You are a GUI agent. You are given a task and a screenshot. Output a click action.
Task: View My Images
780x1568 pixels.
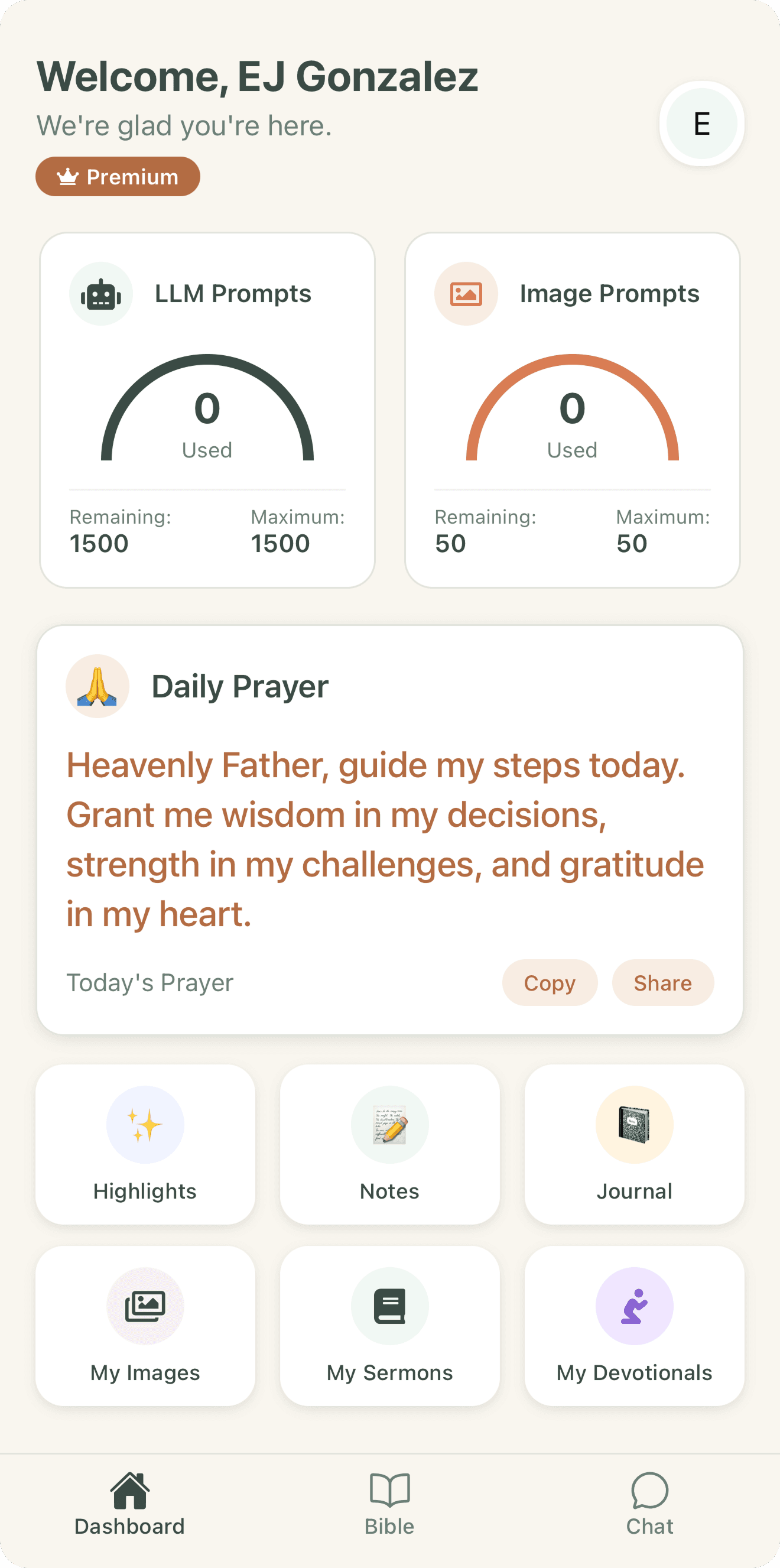tap(145, 1325)
